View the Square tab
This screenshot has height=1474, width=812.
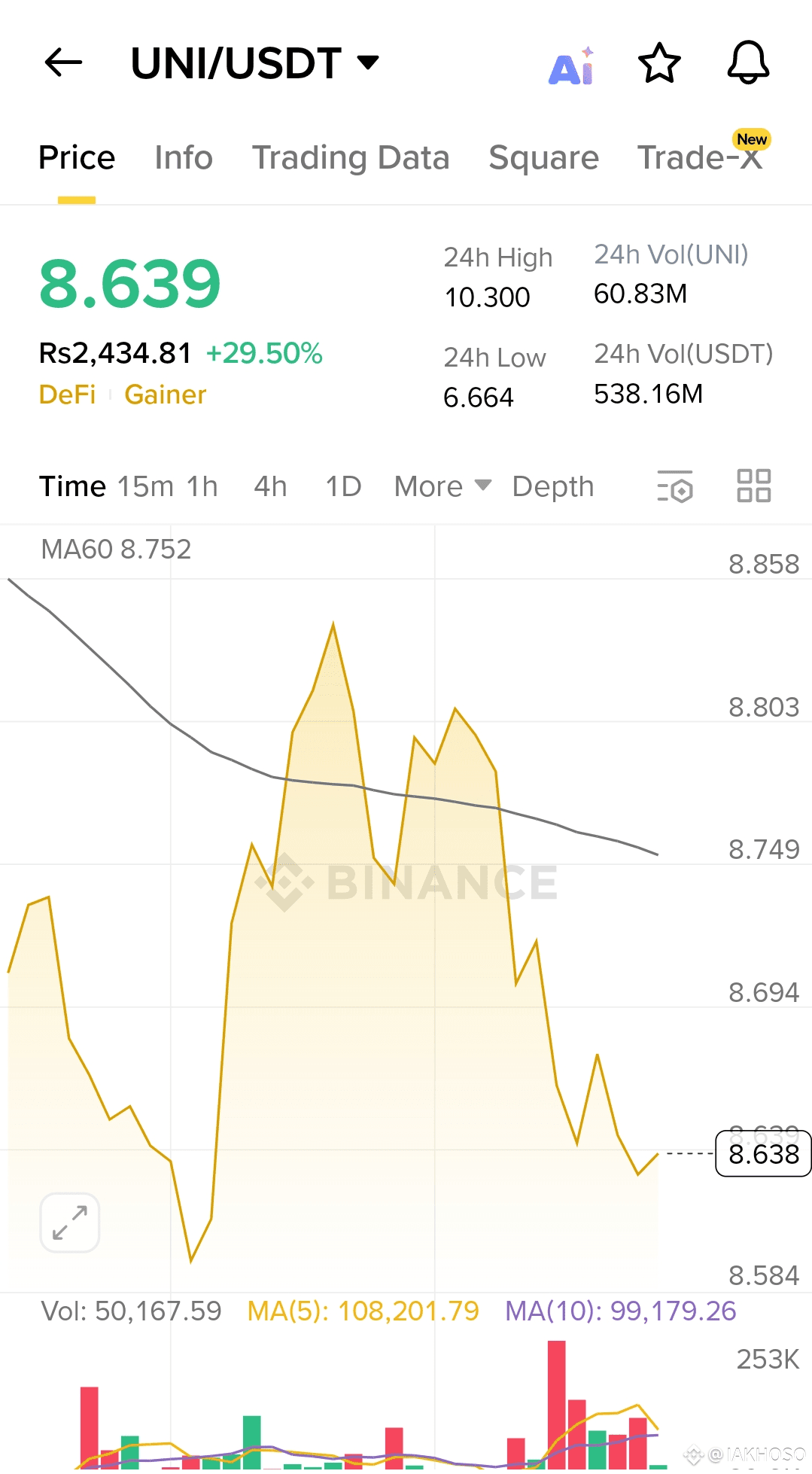543,158
